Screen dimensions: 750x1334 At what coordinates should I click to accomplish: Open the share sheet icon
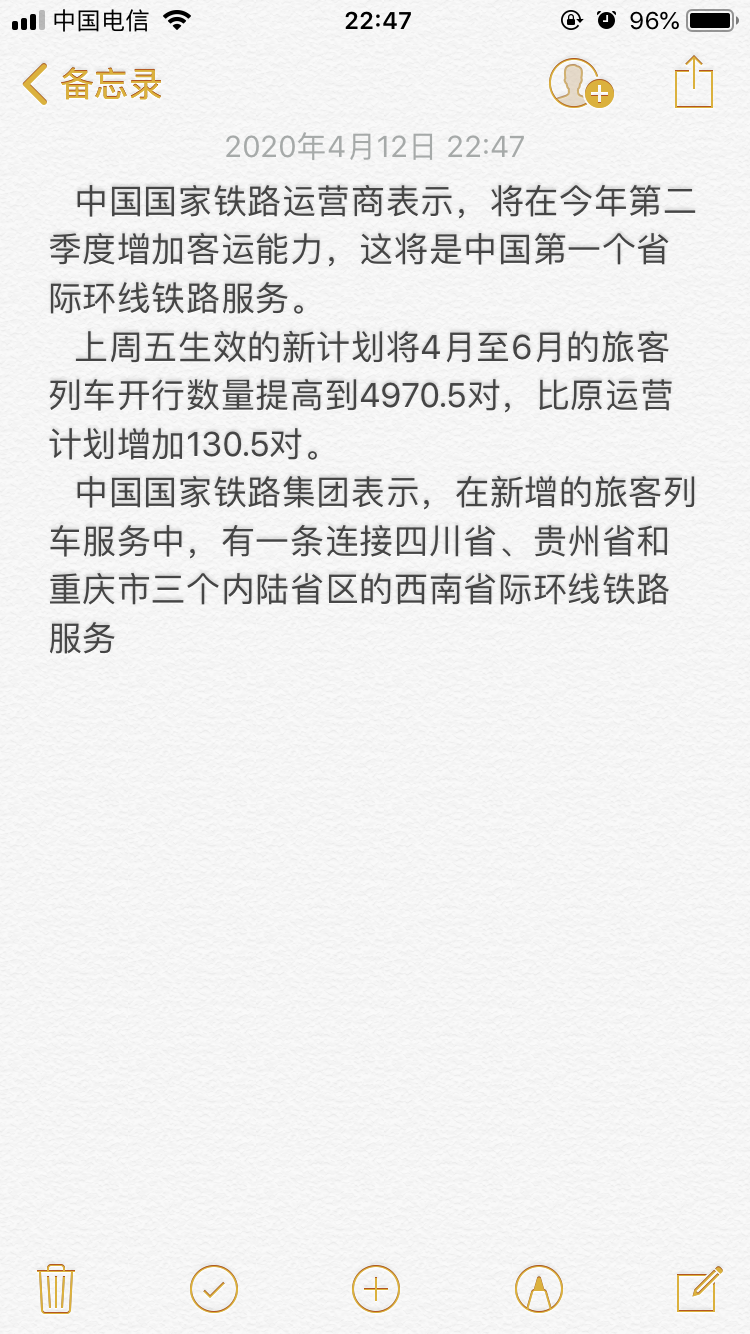pyautogui.click(x=693, y=82)
